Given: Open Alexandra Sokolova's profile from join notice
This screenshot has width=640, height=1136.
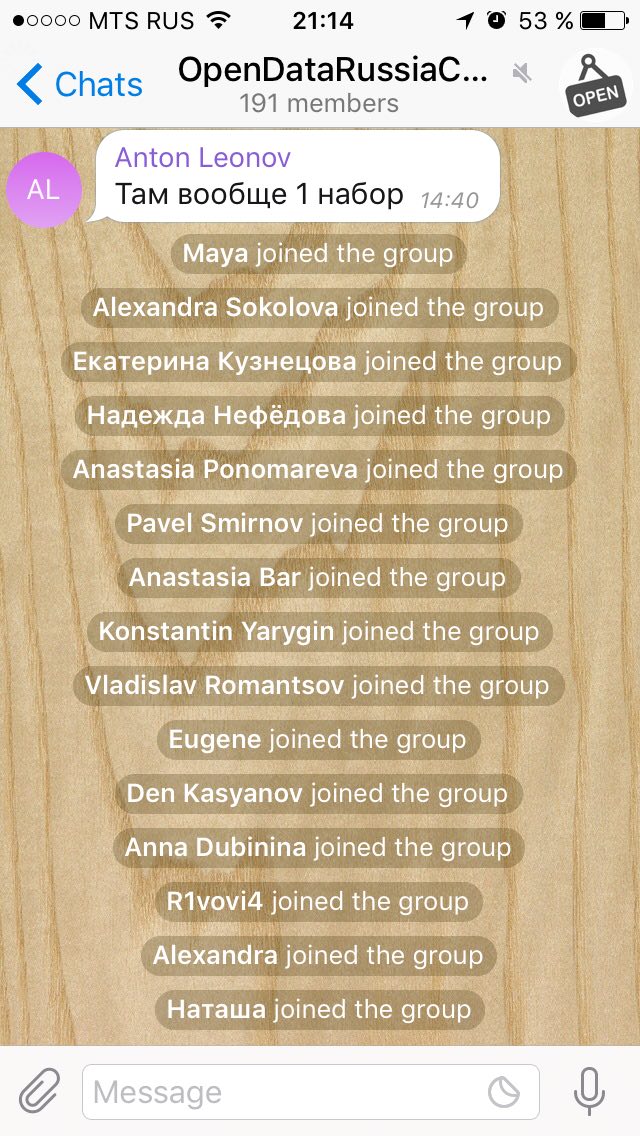Looking at the screenshot, I should pos(215,307).
